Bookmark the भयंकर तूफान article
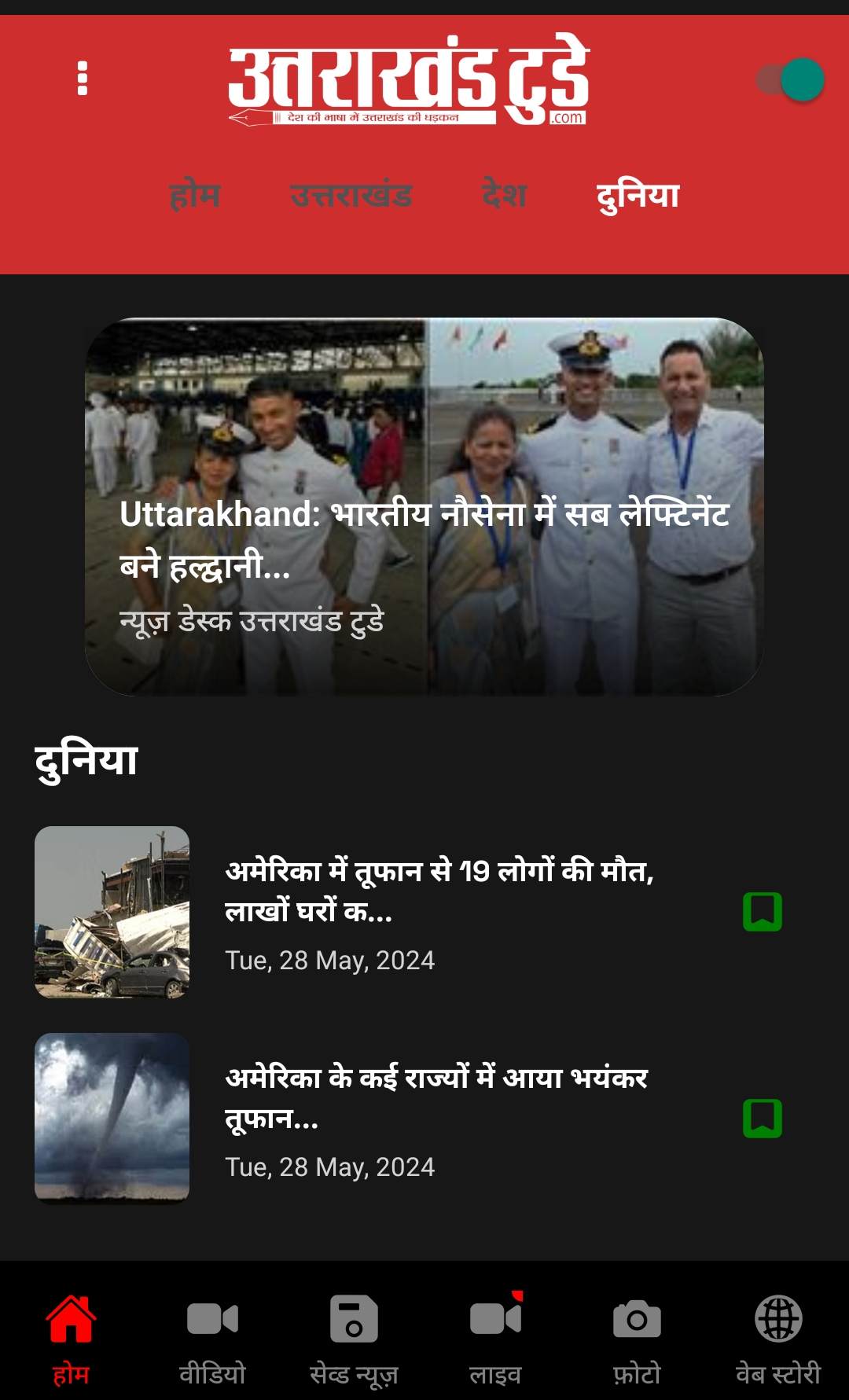 click(762, 1119)
